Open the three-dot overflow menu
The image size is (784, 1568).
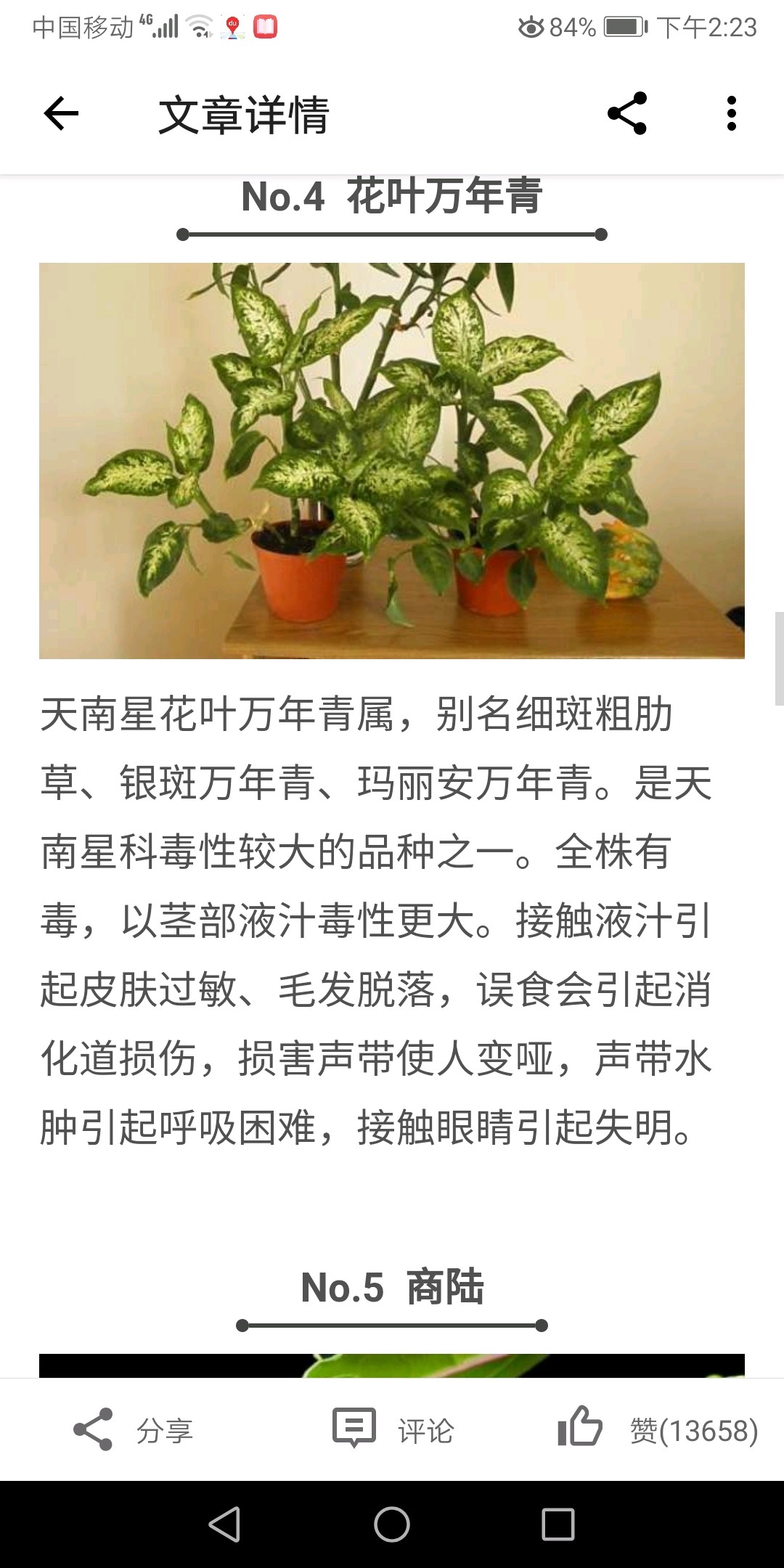click(x=731, y=114)
